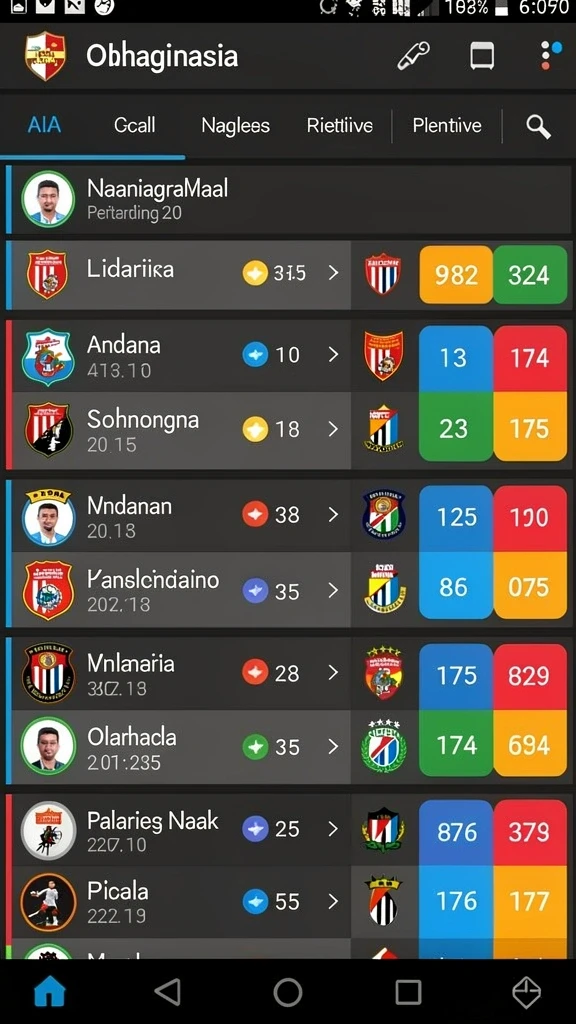Tap the blue home icon at bottom
576x1024 pixels.
[50, 992]
